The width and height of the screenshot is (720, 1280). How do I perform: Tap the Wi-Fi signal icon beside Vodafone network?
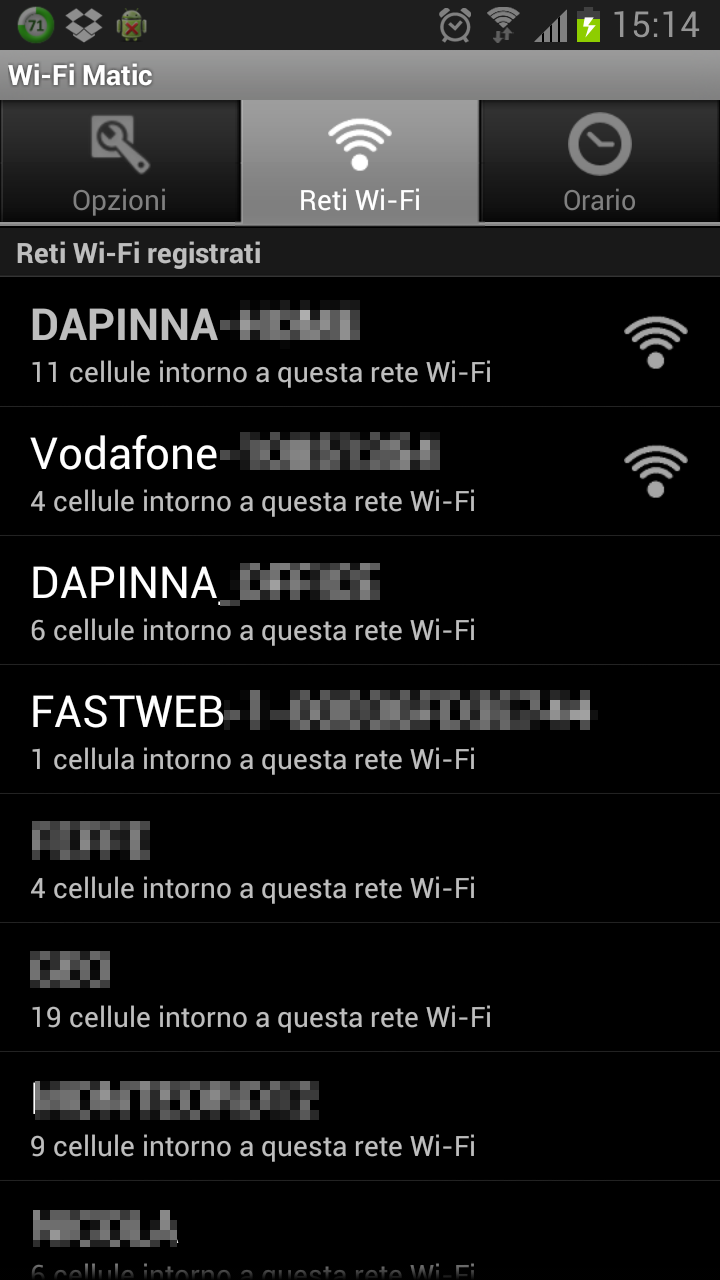tap(656, 470)
